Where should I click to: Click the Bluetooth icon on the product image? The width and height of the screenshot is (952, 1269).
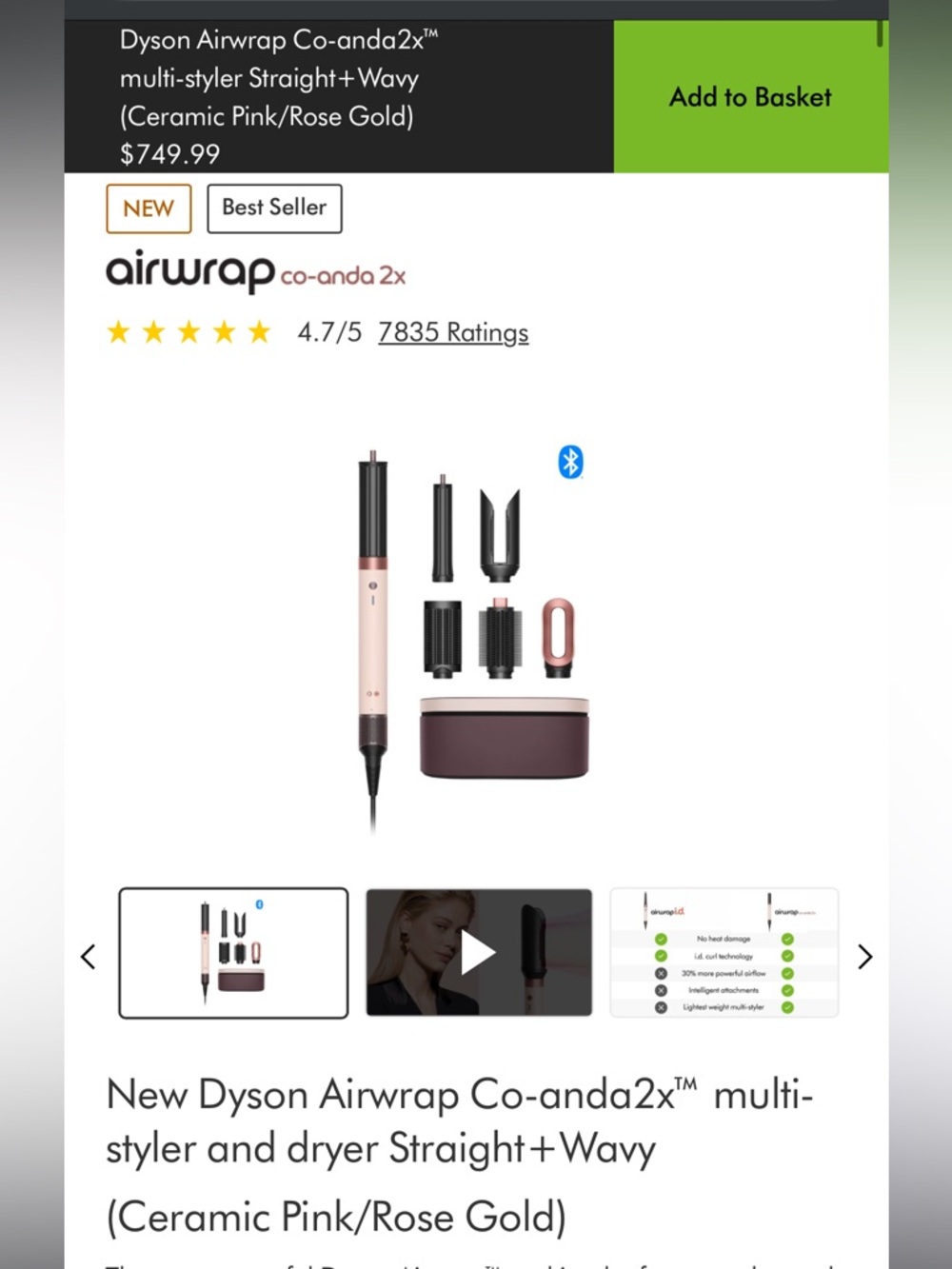point(570,461)
